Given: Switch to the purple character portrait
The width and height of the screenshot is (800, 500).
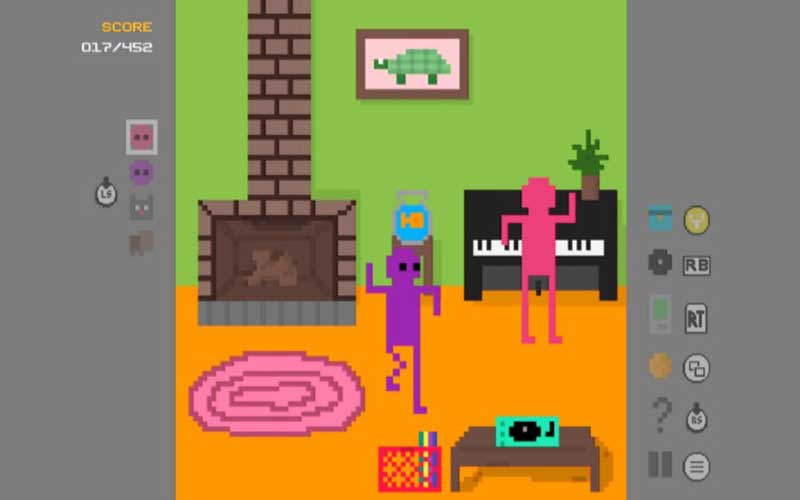Looking at the screenshot, I should tap(141, 172).
